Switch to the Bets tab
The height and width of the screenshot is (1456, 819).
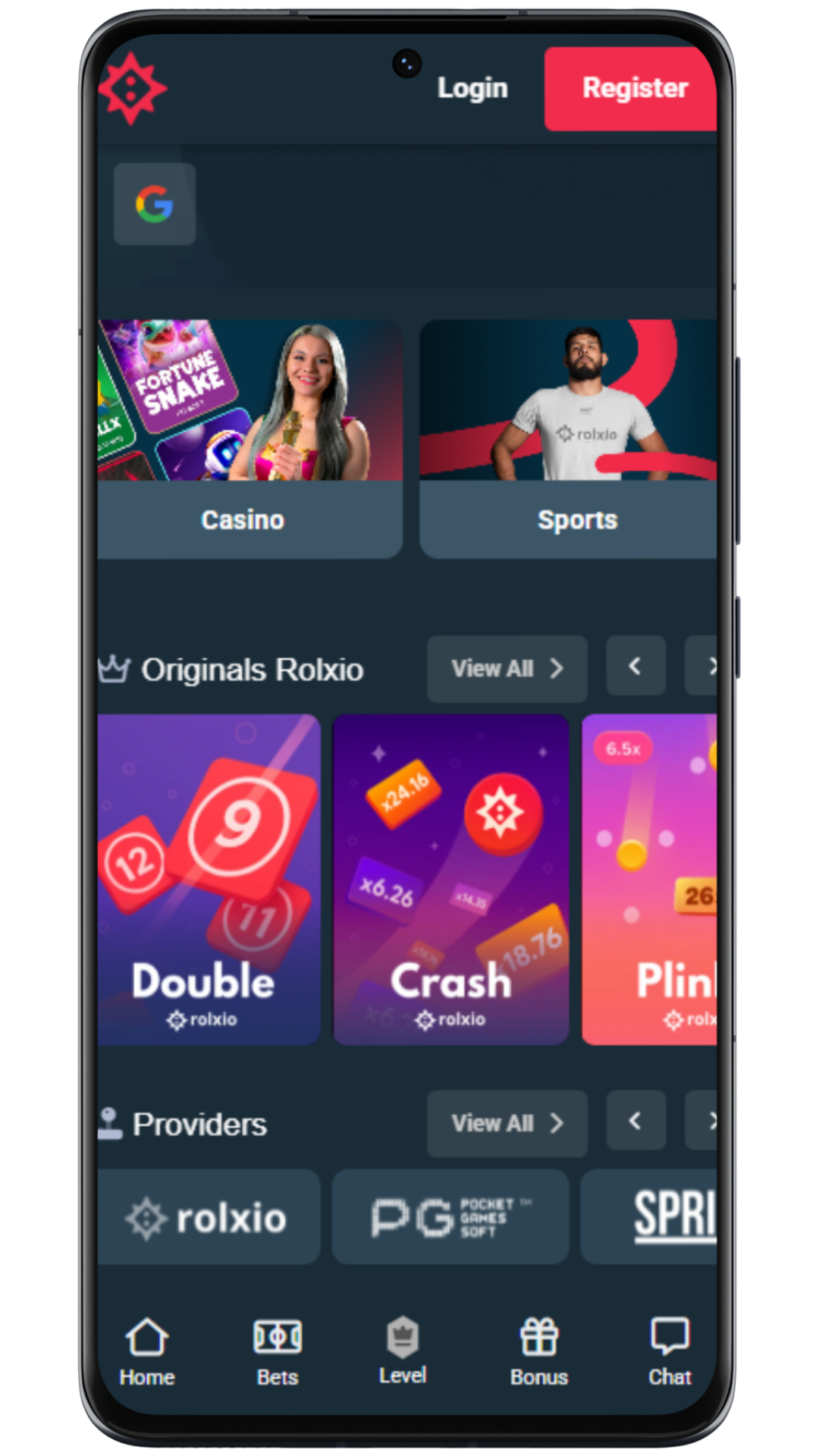pyautogui.click(x=278, y=1353)
